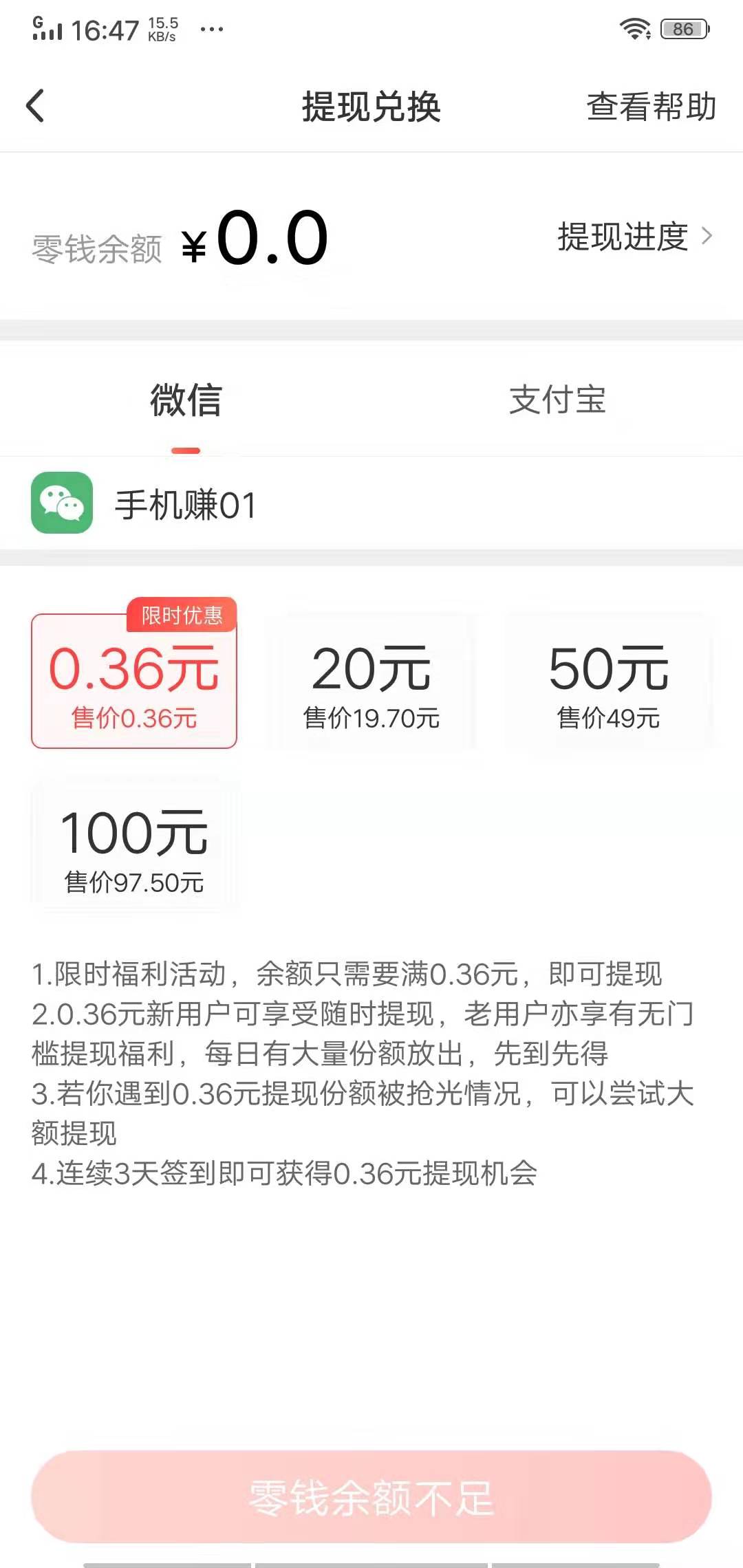Select the 20元 withdrawal amount
Image resolution: width=743 pixels, height=1568 pixels.
click(371, 681)
